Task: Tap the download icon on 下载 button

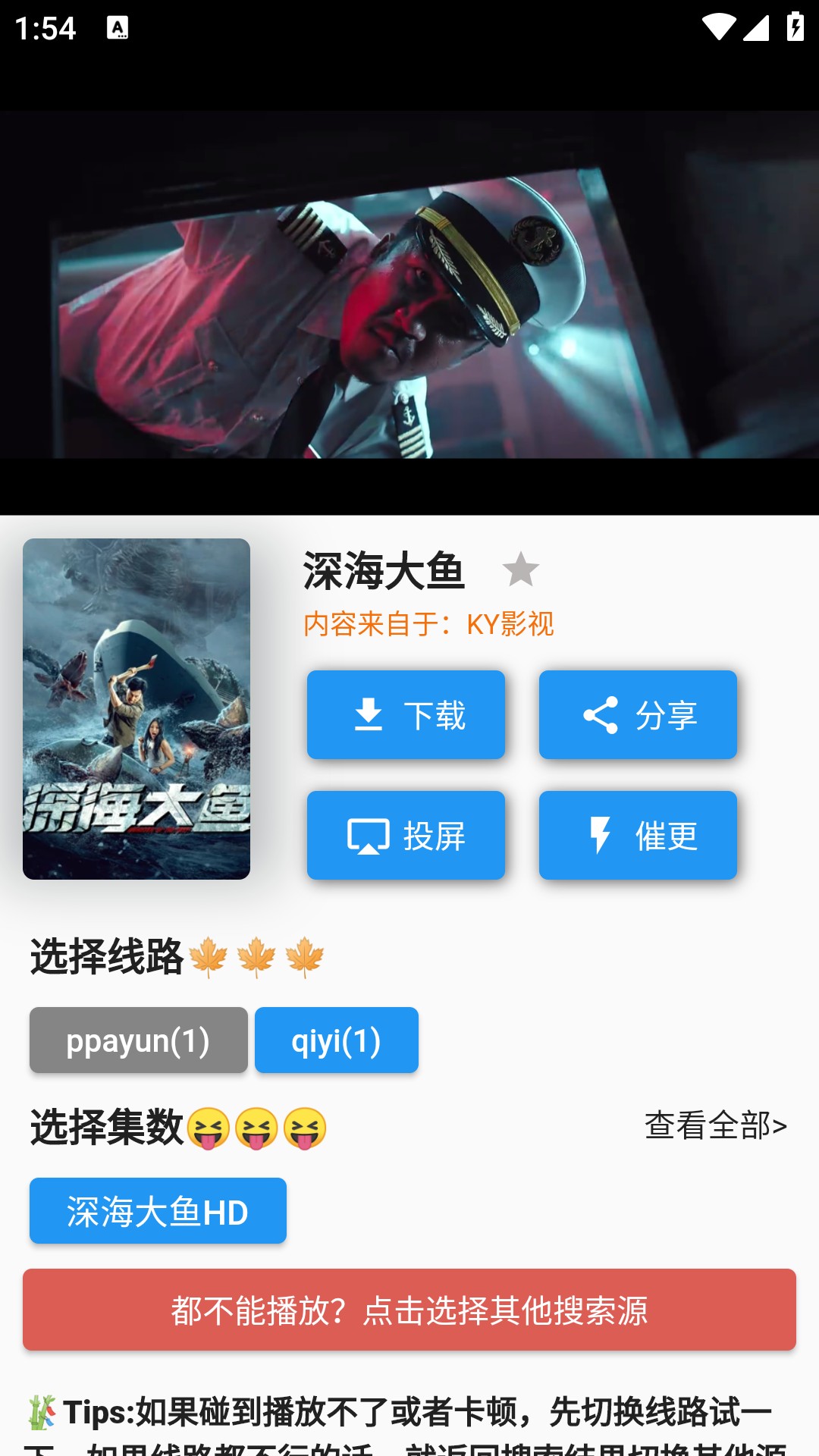Action: coord(369,714)
